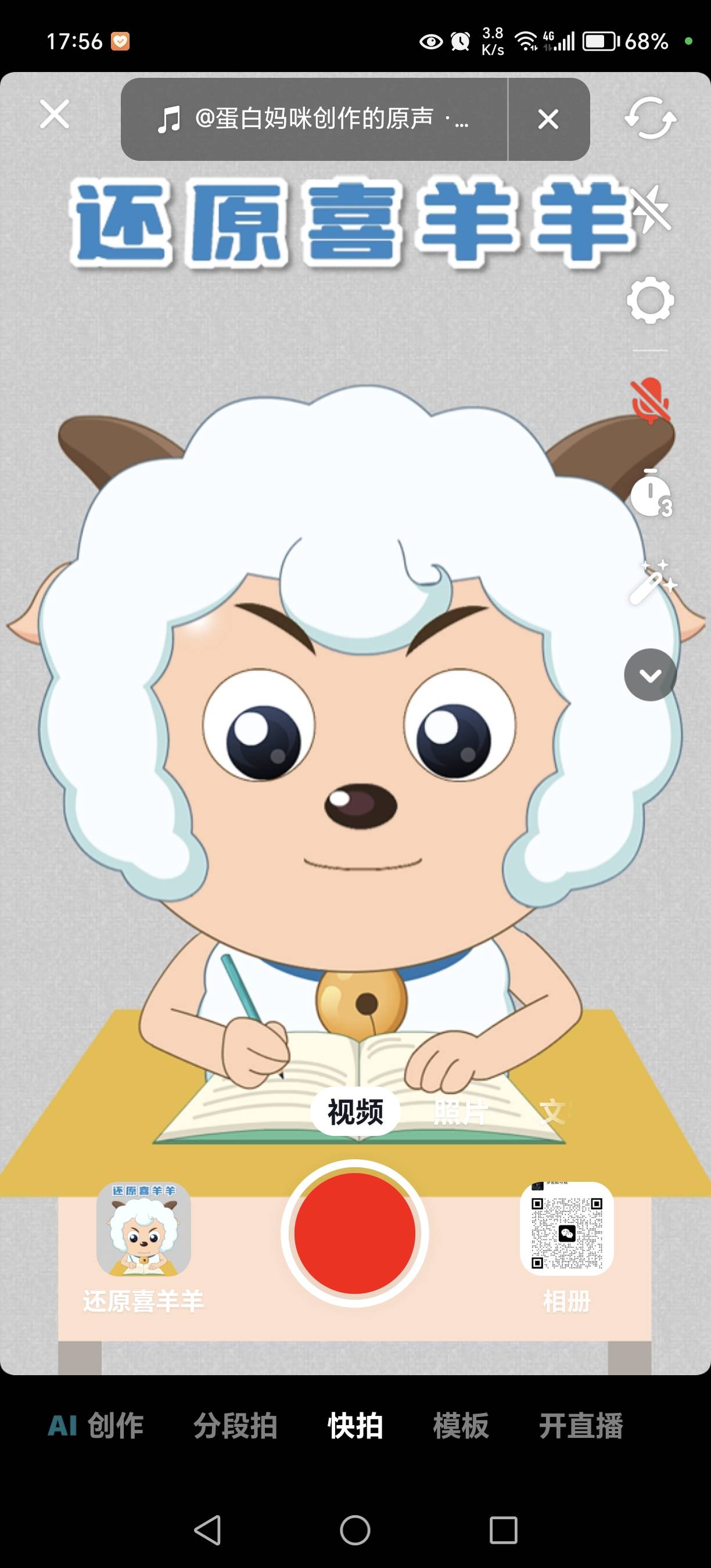711x1568 pixels.
Task: Switch to the AI 创作 tab
Action: pos(96,1426)
